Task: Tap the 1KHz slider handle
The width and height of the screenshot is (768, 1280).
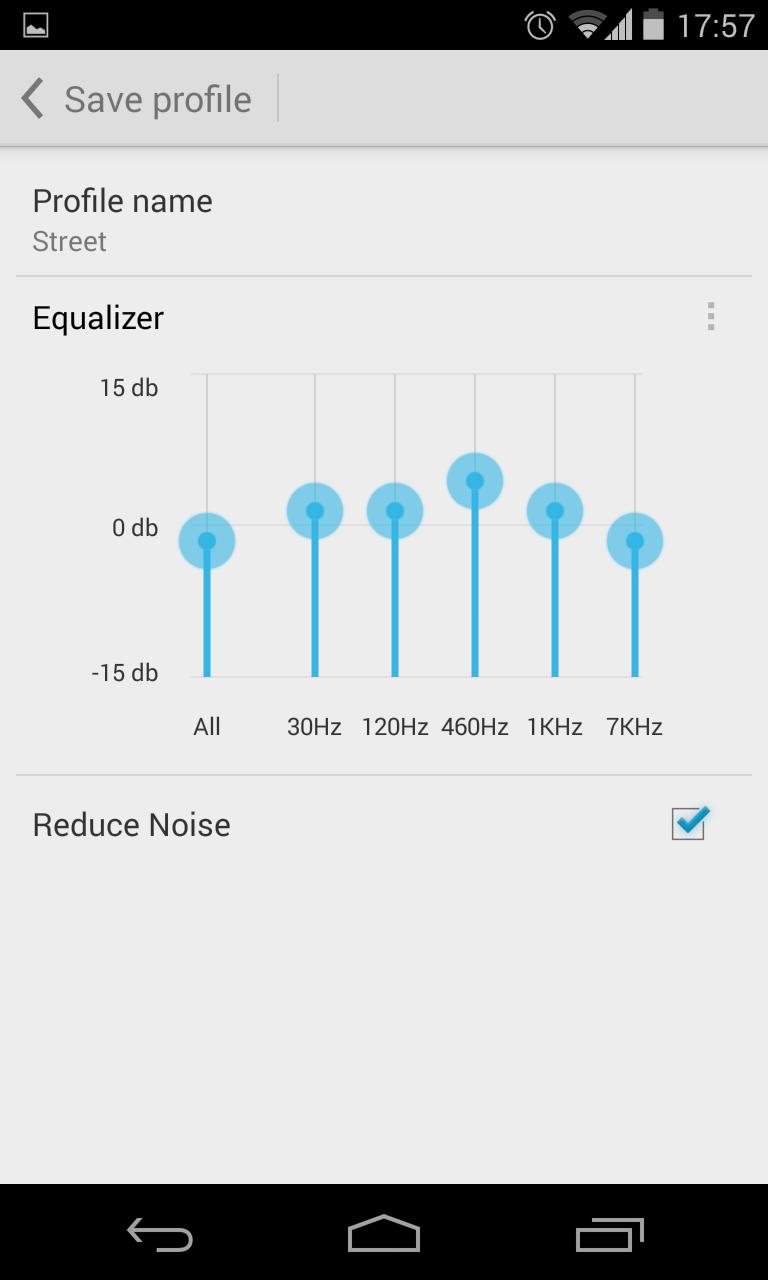Action: pyautogui.click(x=555, y=511)
